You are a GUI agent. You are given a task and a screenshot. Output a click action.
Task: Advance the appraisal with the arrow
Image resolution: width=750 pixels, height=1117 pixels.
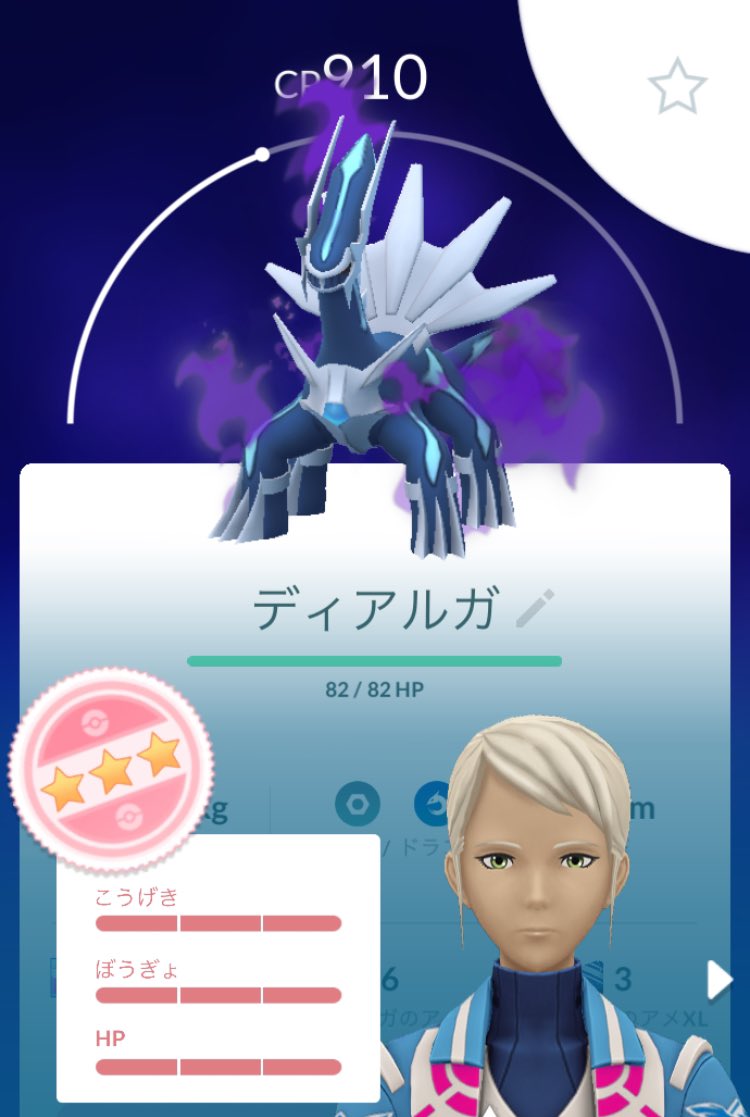click(719, 981)
